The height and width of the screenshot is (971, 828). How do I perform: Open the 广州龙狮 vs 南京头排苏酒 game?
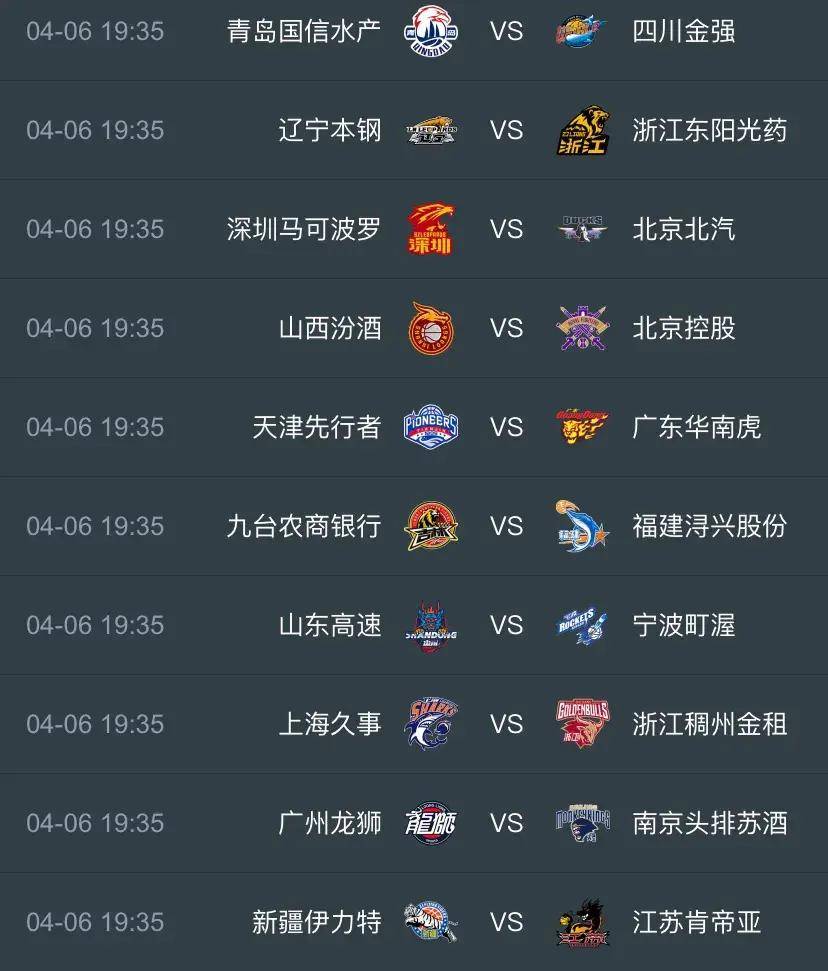506,823
